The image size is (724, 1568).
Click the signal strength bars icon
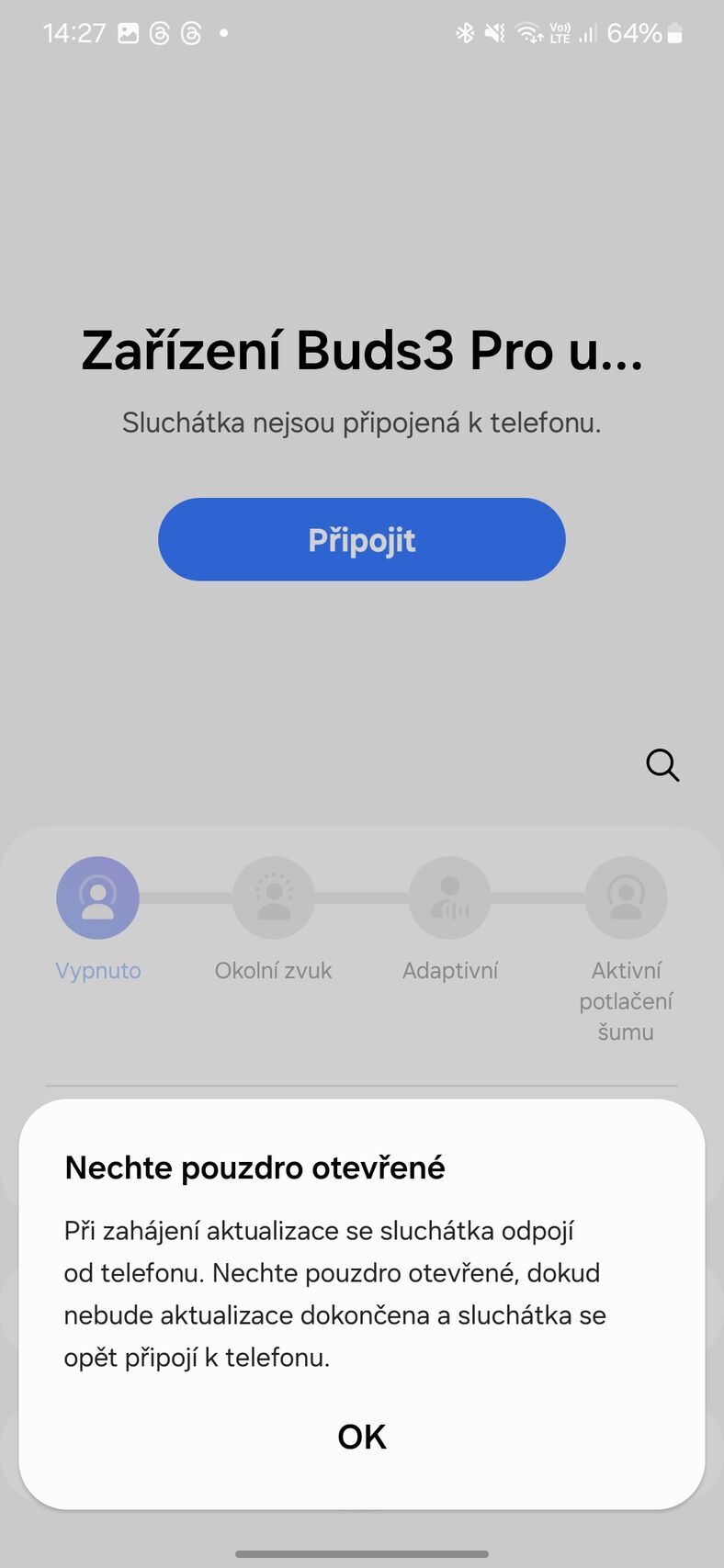586,33
